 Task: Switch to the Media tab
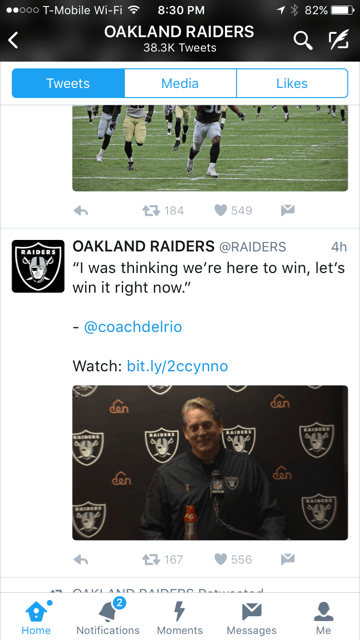pos(180,83)
